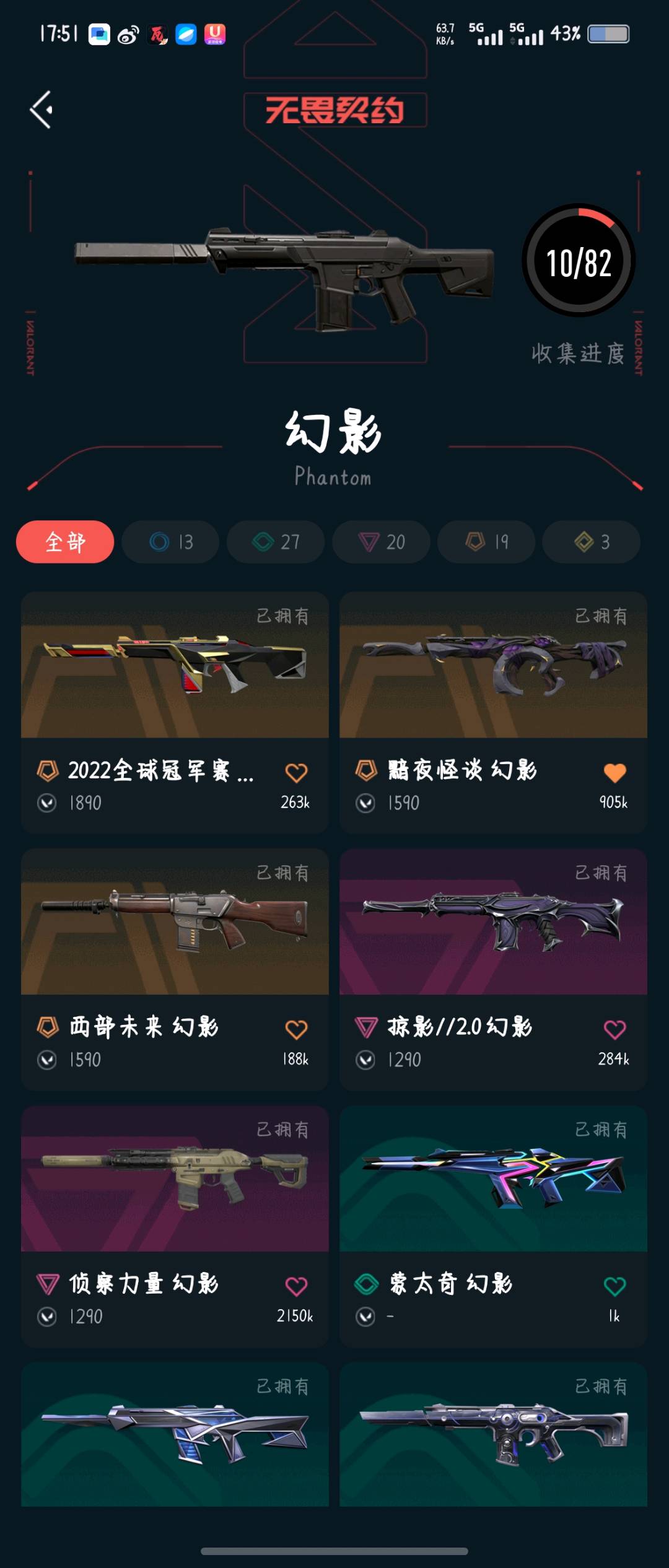
Task: Filter skins by the yellow-diamond tier (3)
Action: point(591,542)
